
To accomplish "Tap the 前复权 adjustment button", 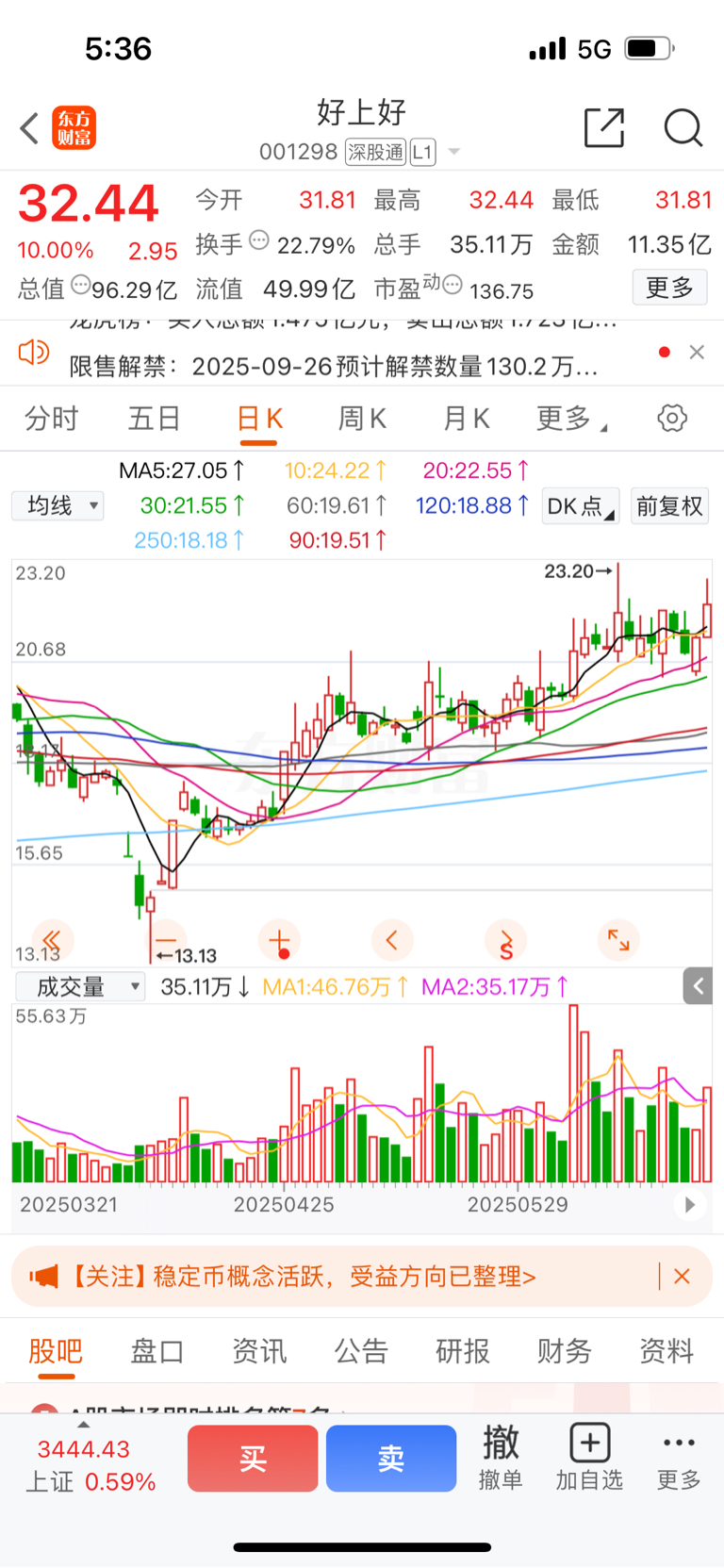I will click(669, 506).
